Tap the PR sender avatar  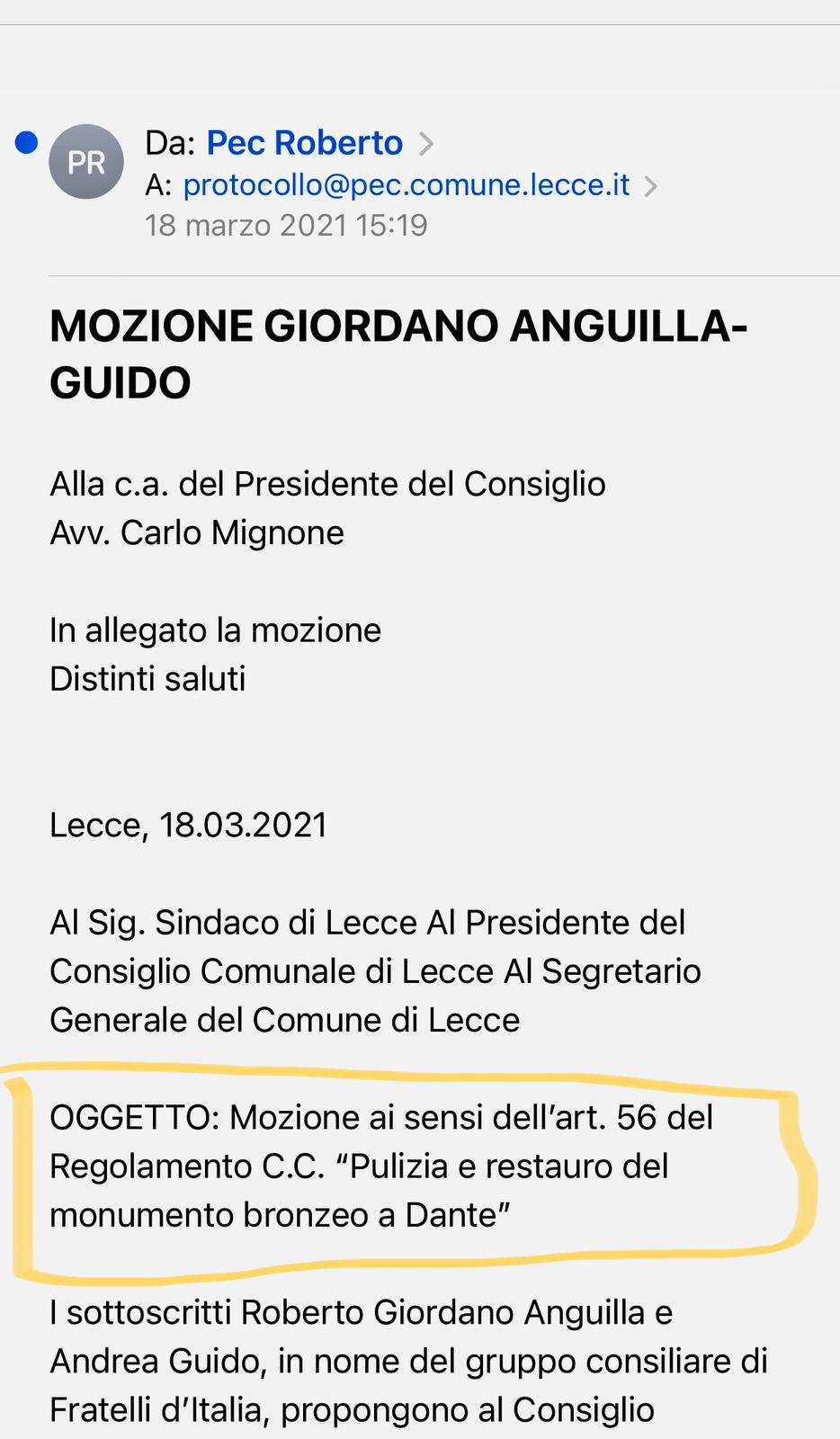pos(86,162)
